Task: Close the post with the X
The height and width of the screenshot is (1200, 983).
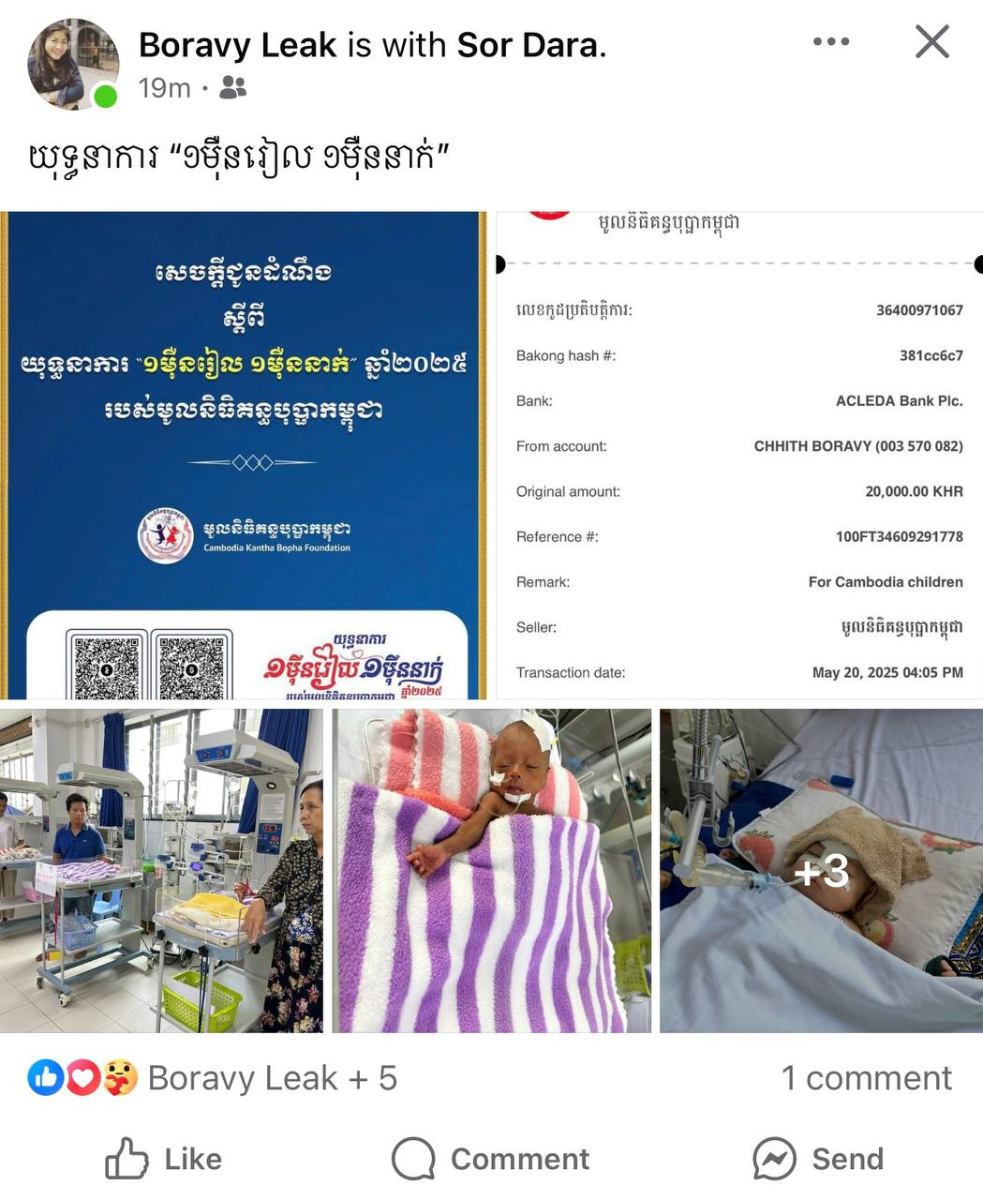Action: click(x=932, y=42)
